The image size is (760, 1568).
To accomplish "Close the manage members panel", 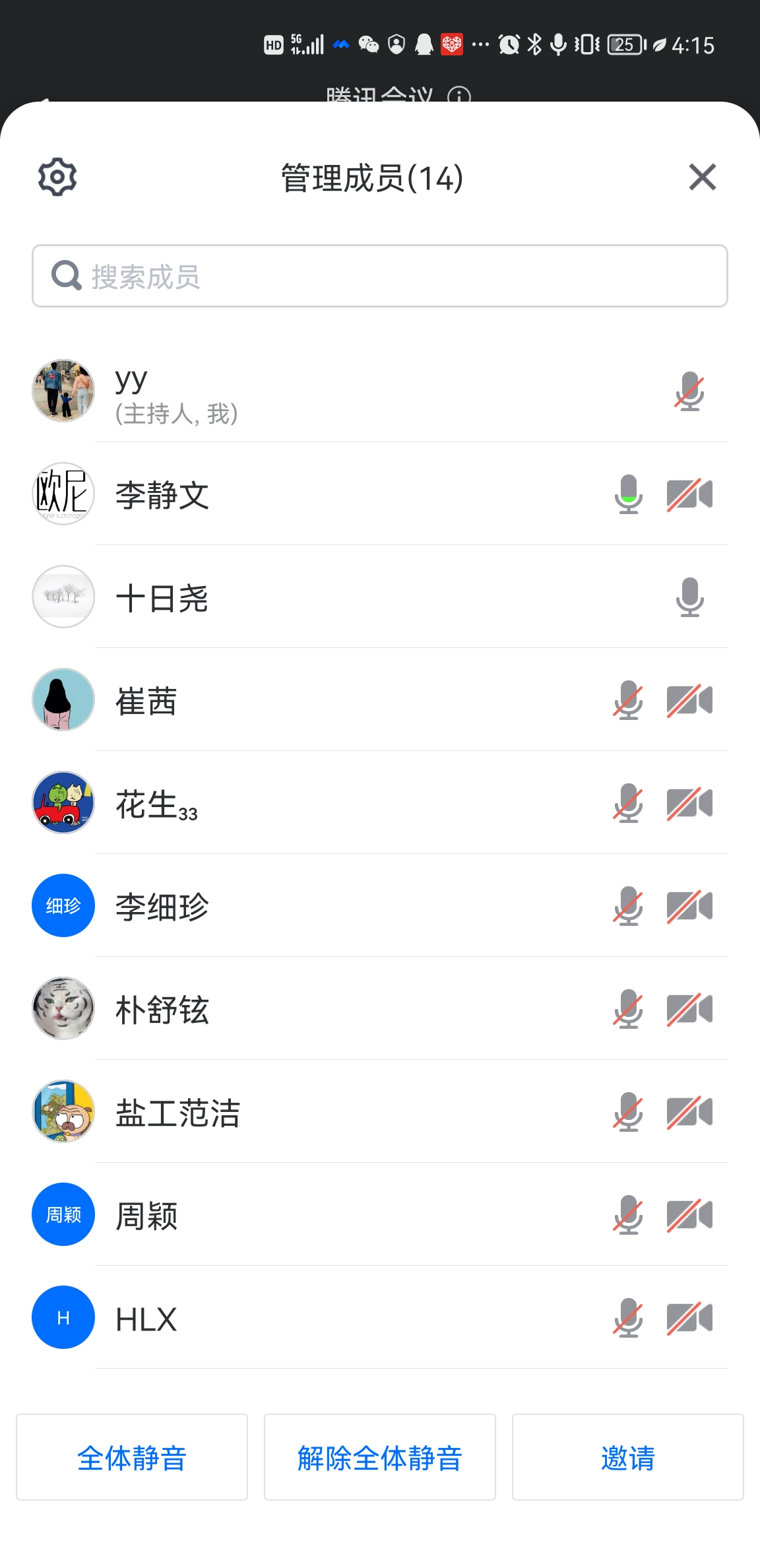I will 702,177.
